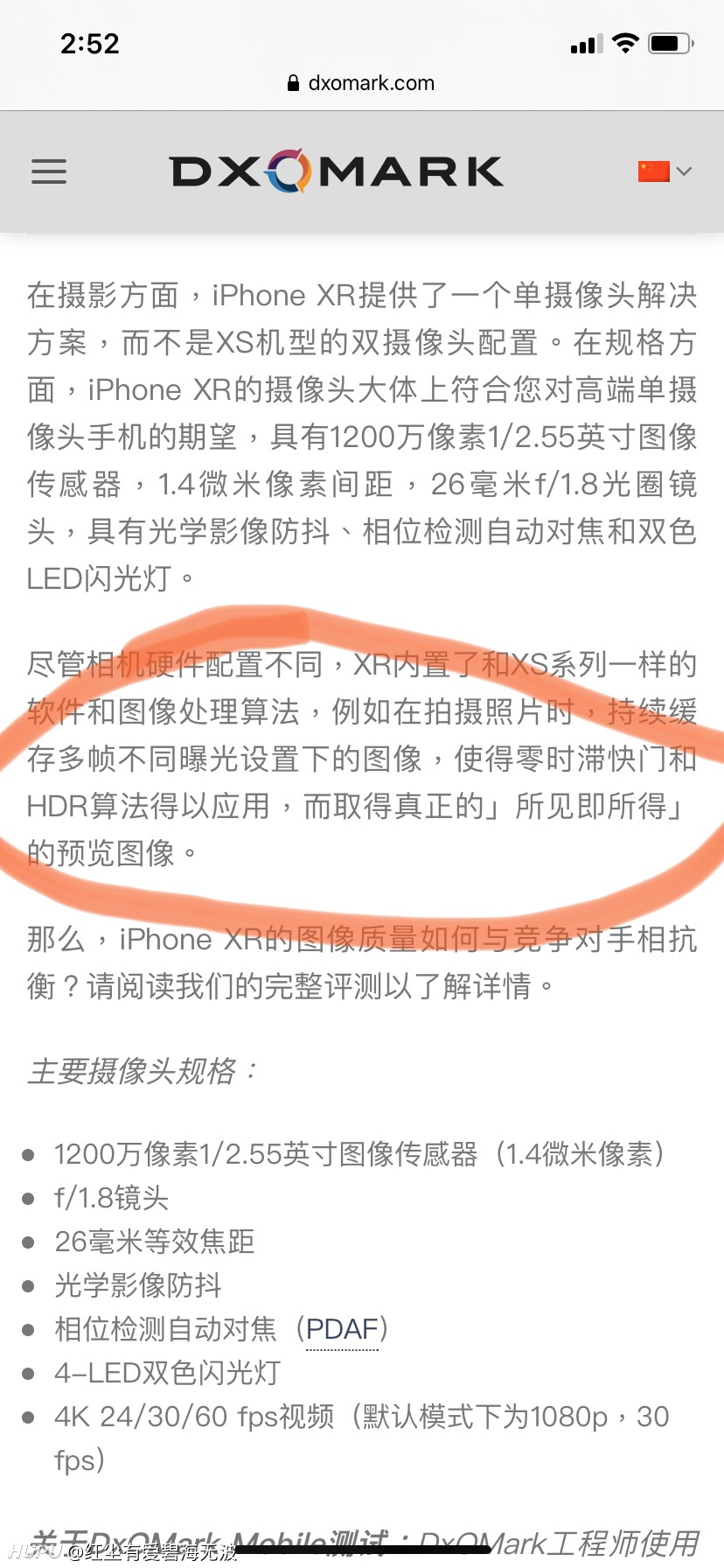Tap the dxomark.com address bar
724x1568 pixels.
pos(361,83)
